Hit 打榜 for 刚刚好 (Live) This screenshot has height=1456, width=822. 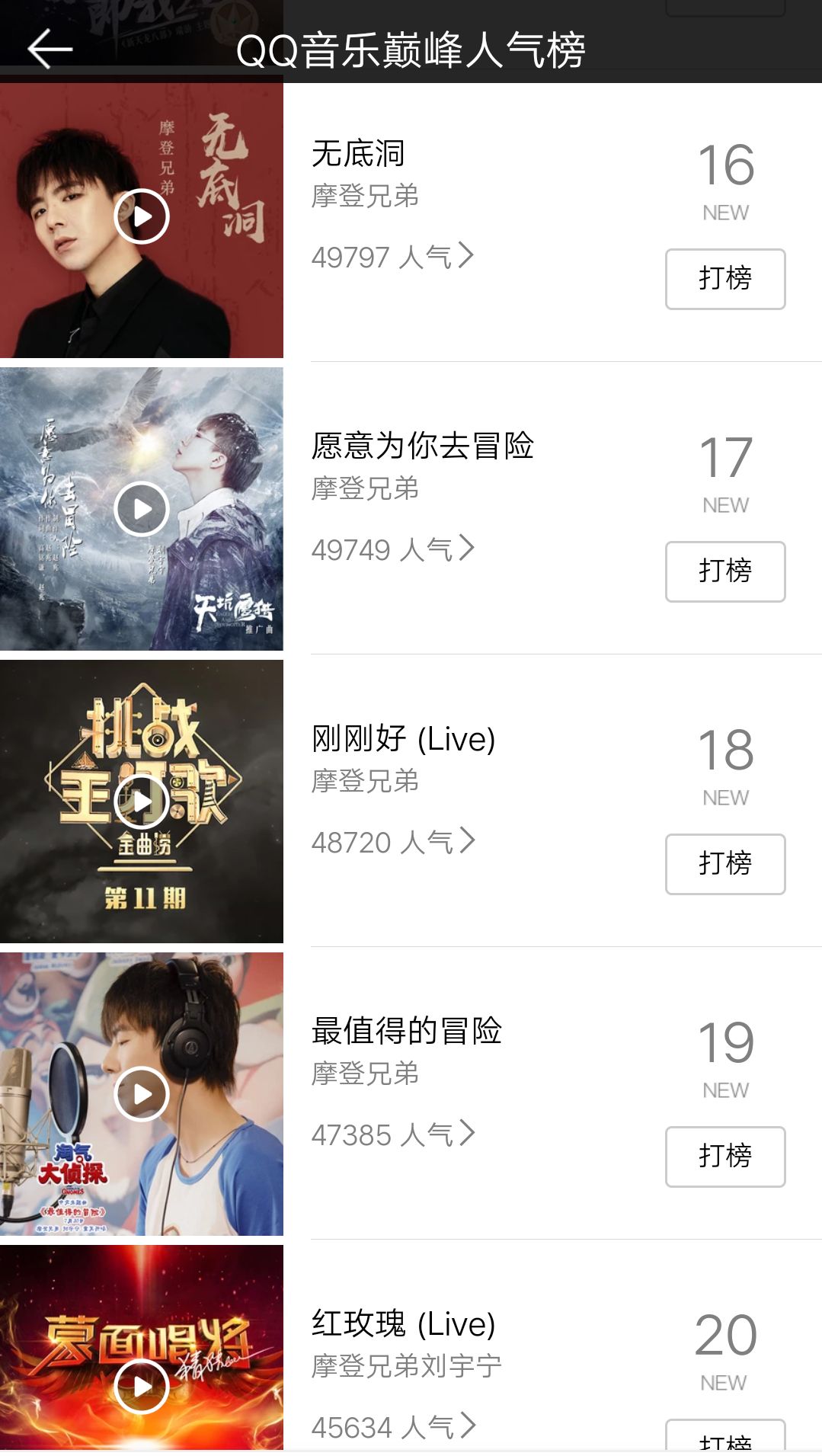724,864
